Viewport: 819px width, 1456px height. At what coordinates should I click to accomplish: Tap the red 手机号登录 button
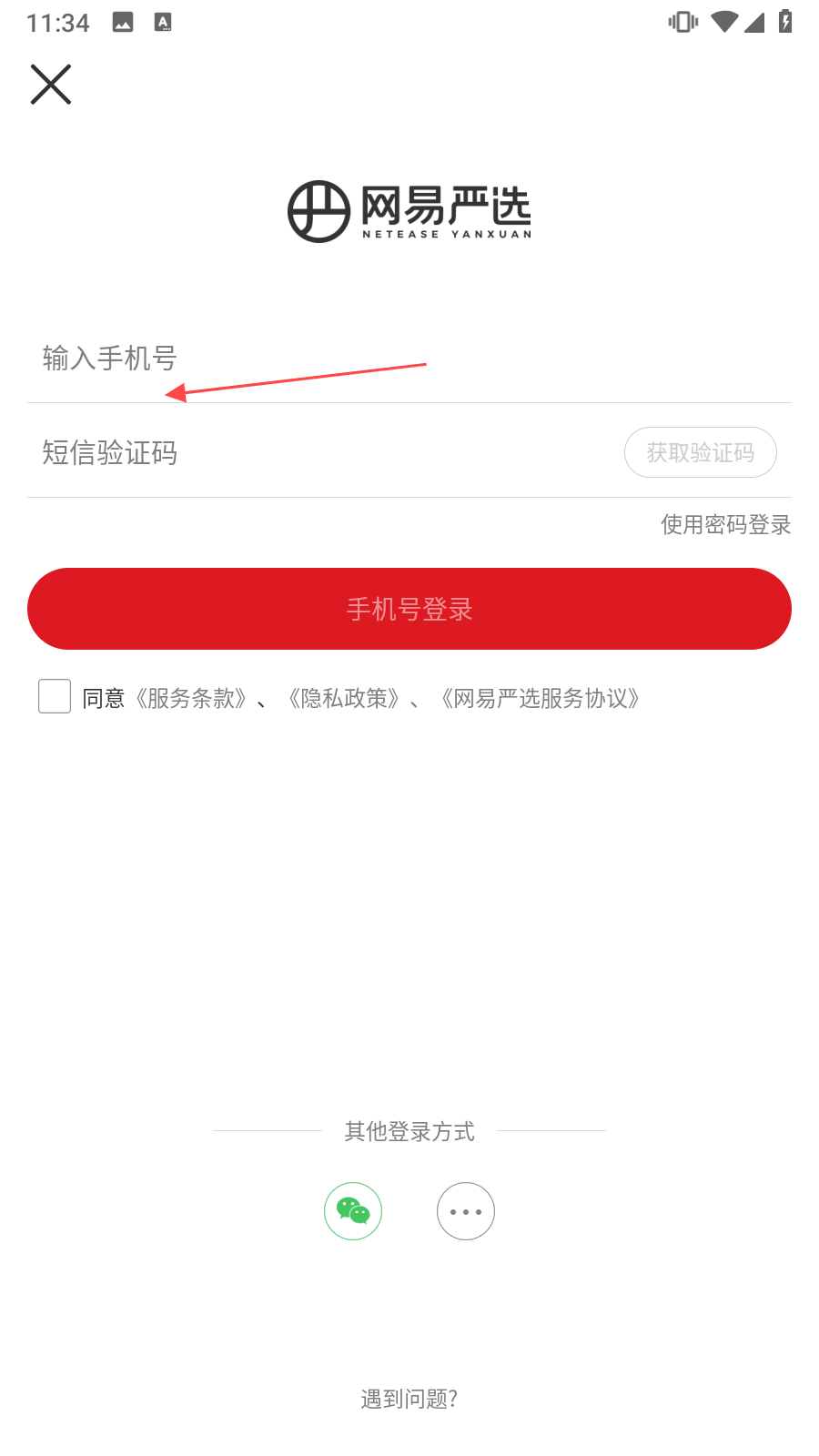pyautogui.click(x=409, y=609)
